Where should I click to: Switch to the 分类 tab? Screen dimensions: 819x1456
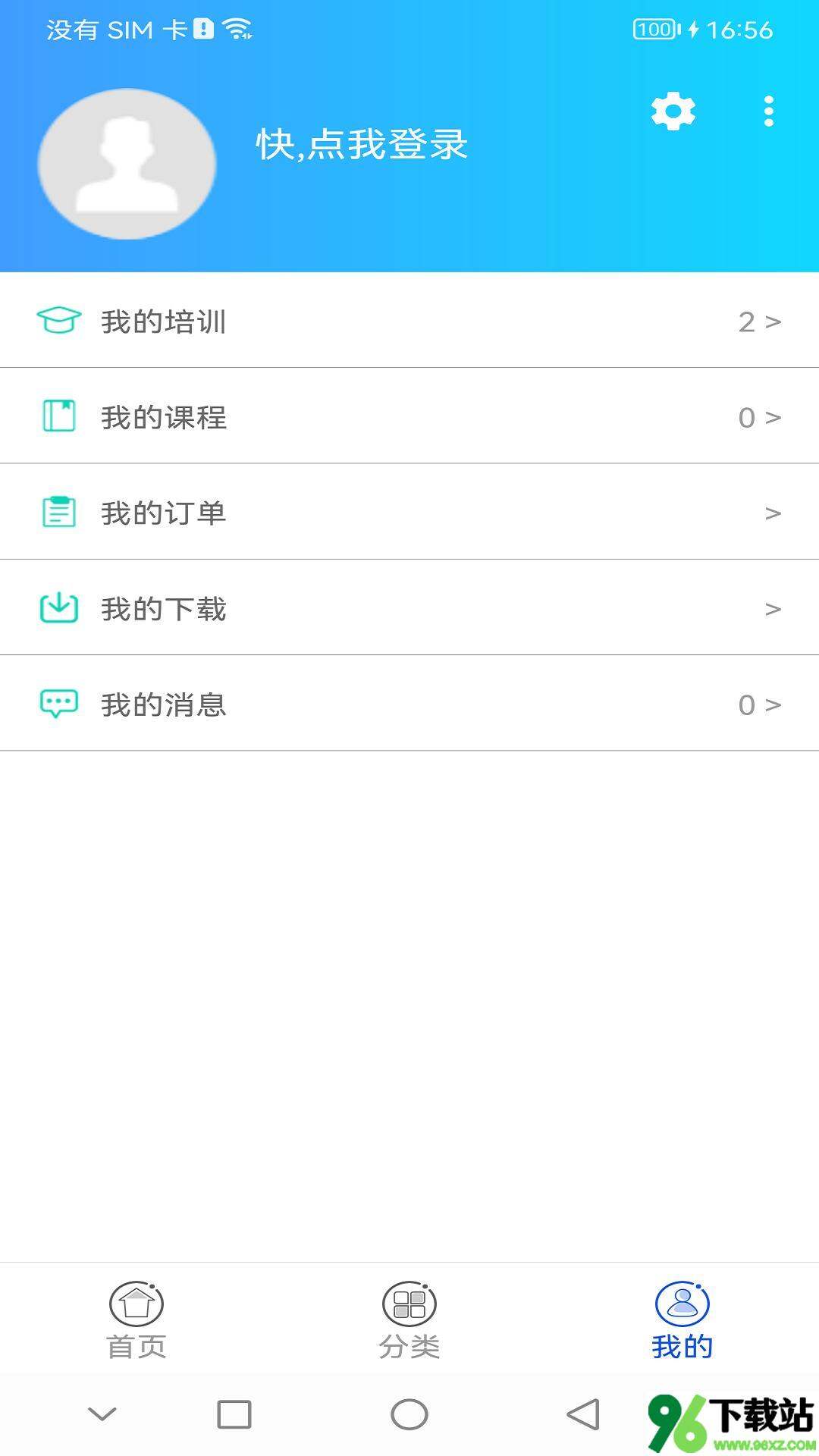coord(409,1320)
